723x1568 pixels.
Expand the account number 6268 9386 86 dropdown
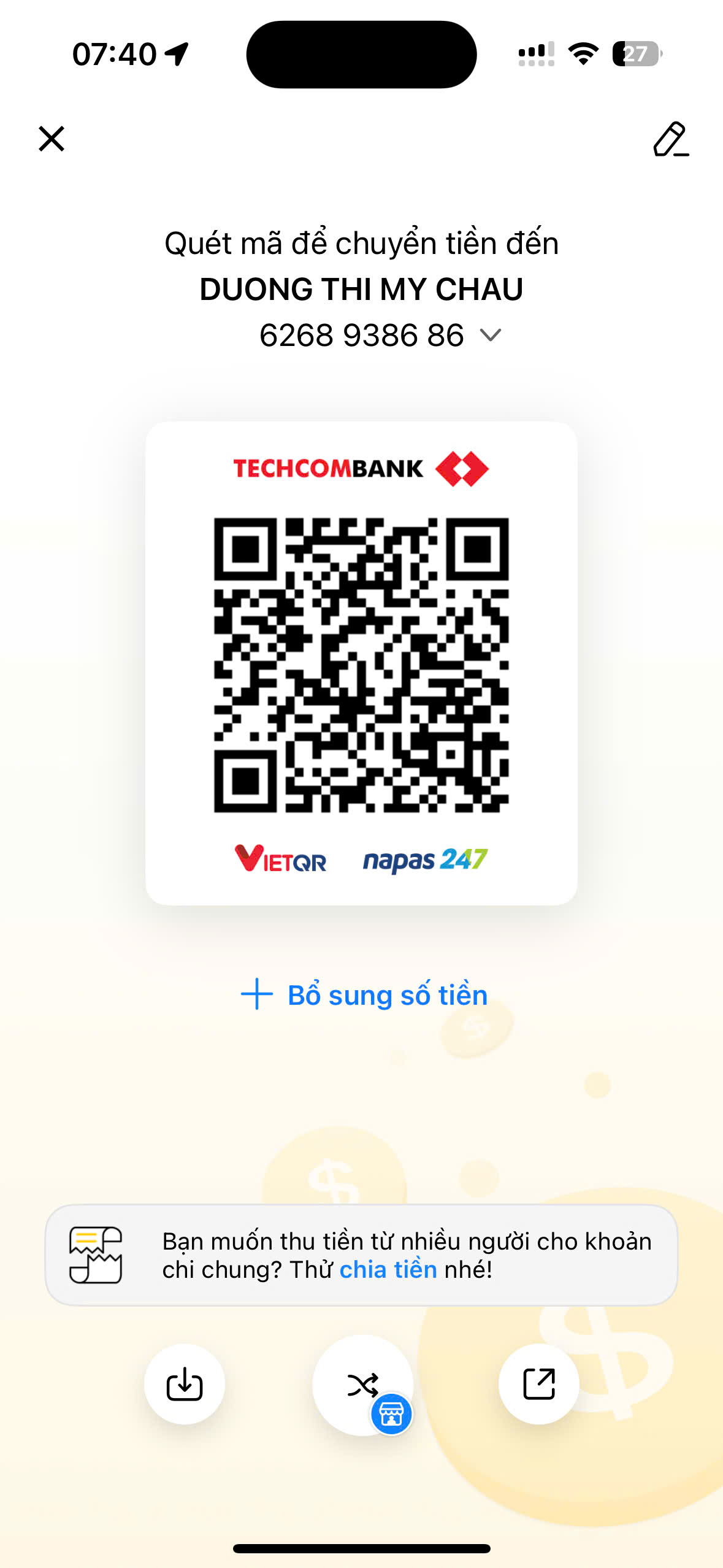tap(490, 335)
